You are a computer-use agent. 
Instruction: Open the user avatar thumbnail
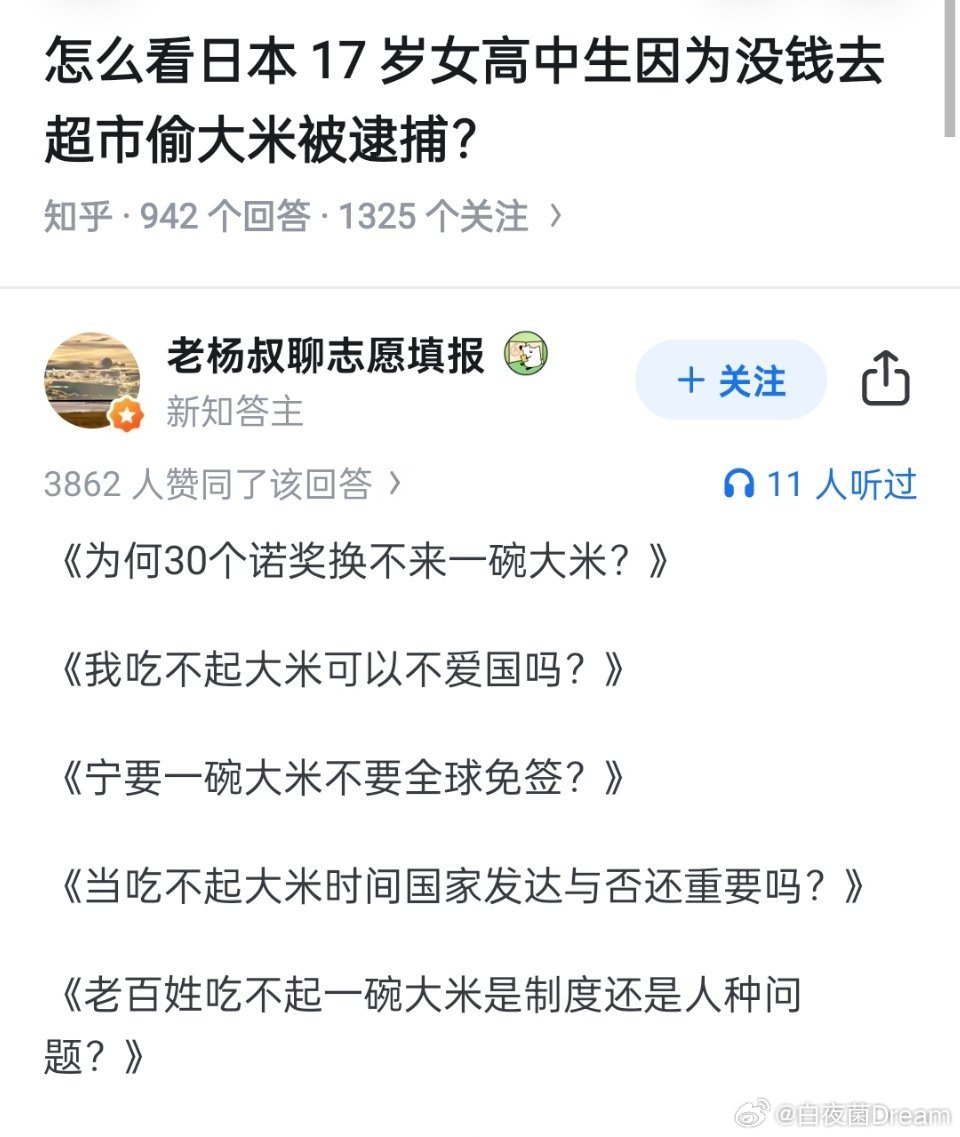click(x=92, y=380)
